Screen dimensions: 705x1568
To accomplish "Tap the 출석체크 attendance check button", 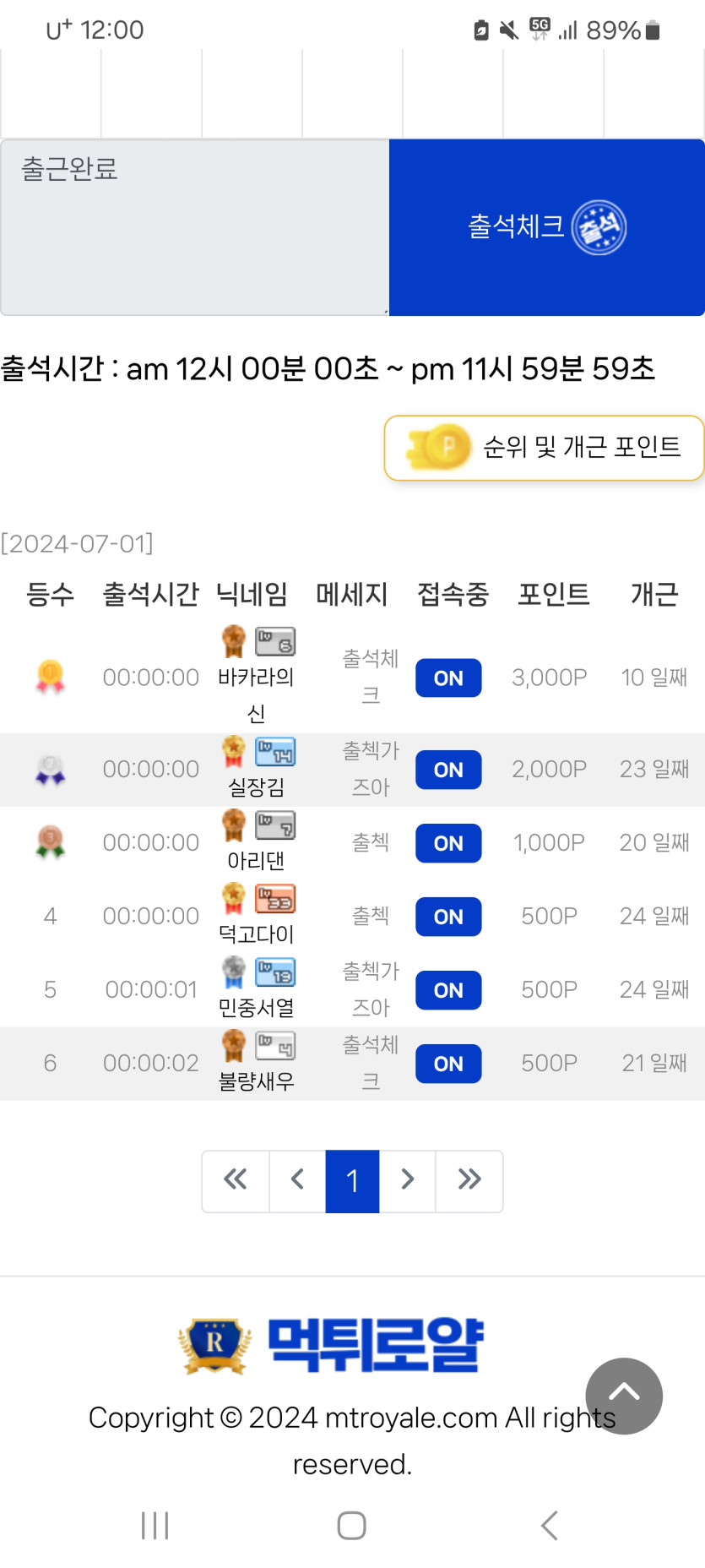I will (546, 227).
